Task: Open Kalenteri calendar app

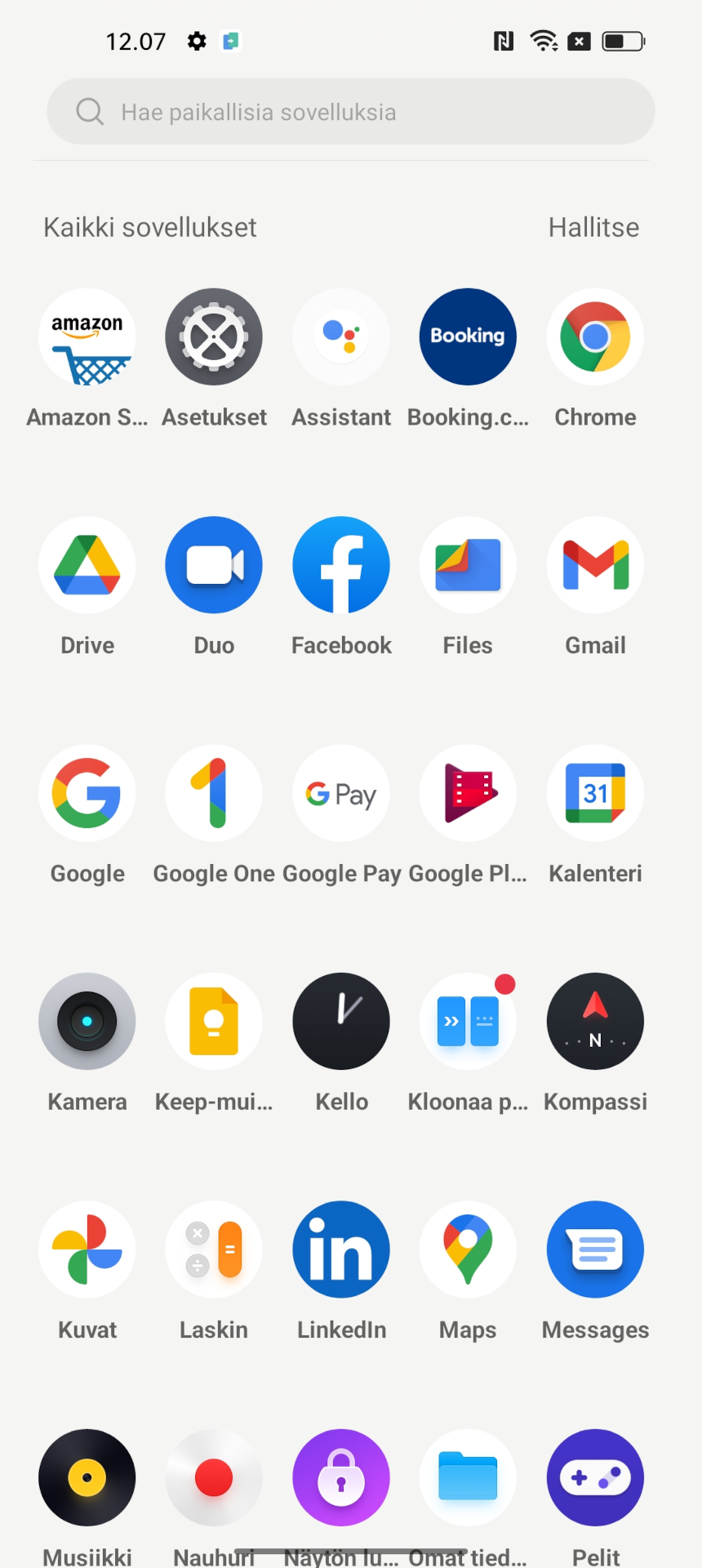Action: pyautogui.click(x=595, y=793)
